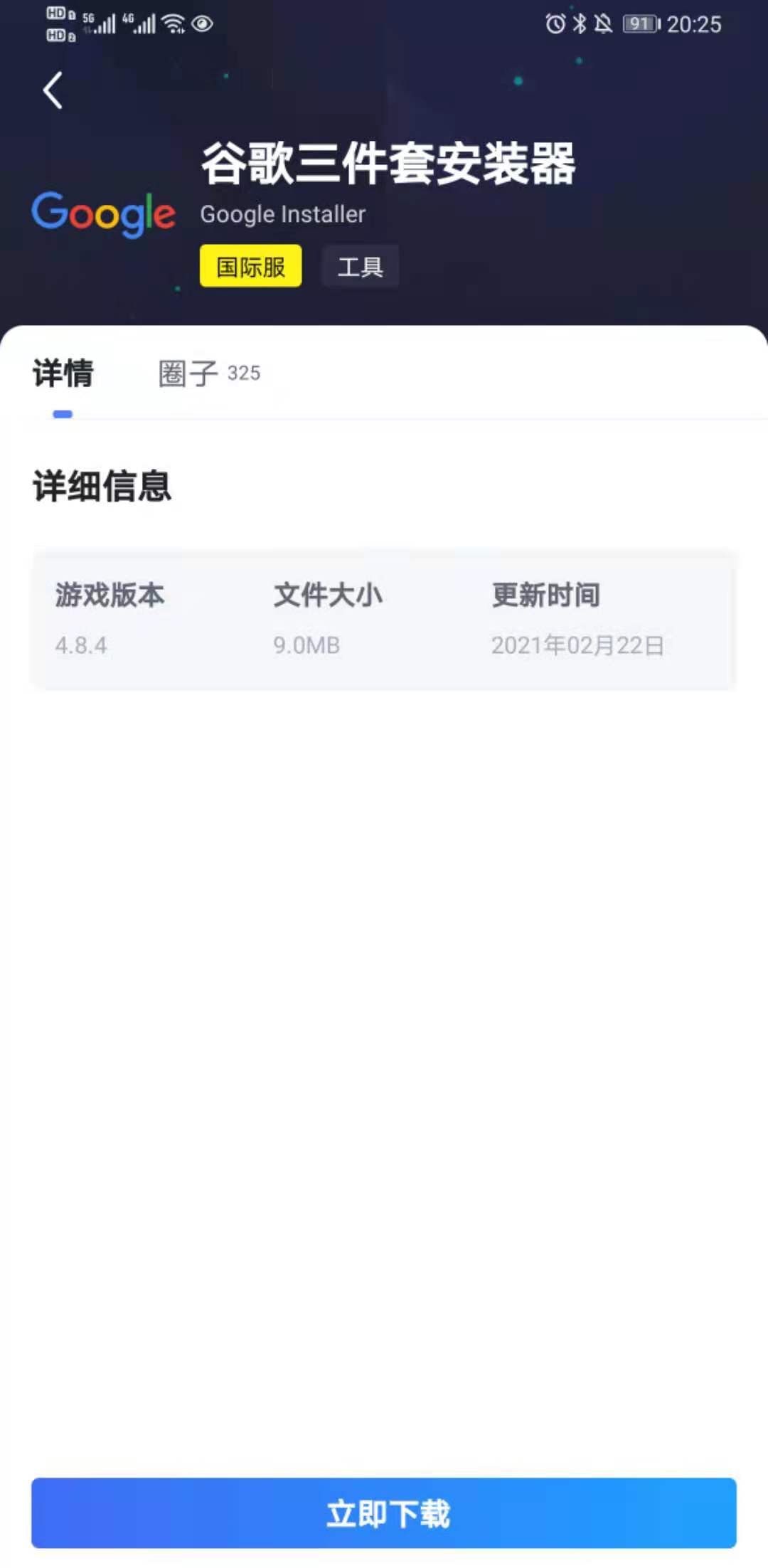Select the 详情 tab

pos(63,373)
